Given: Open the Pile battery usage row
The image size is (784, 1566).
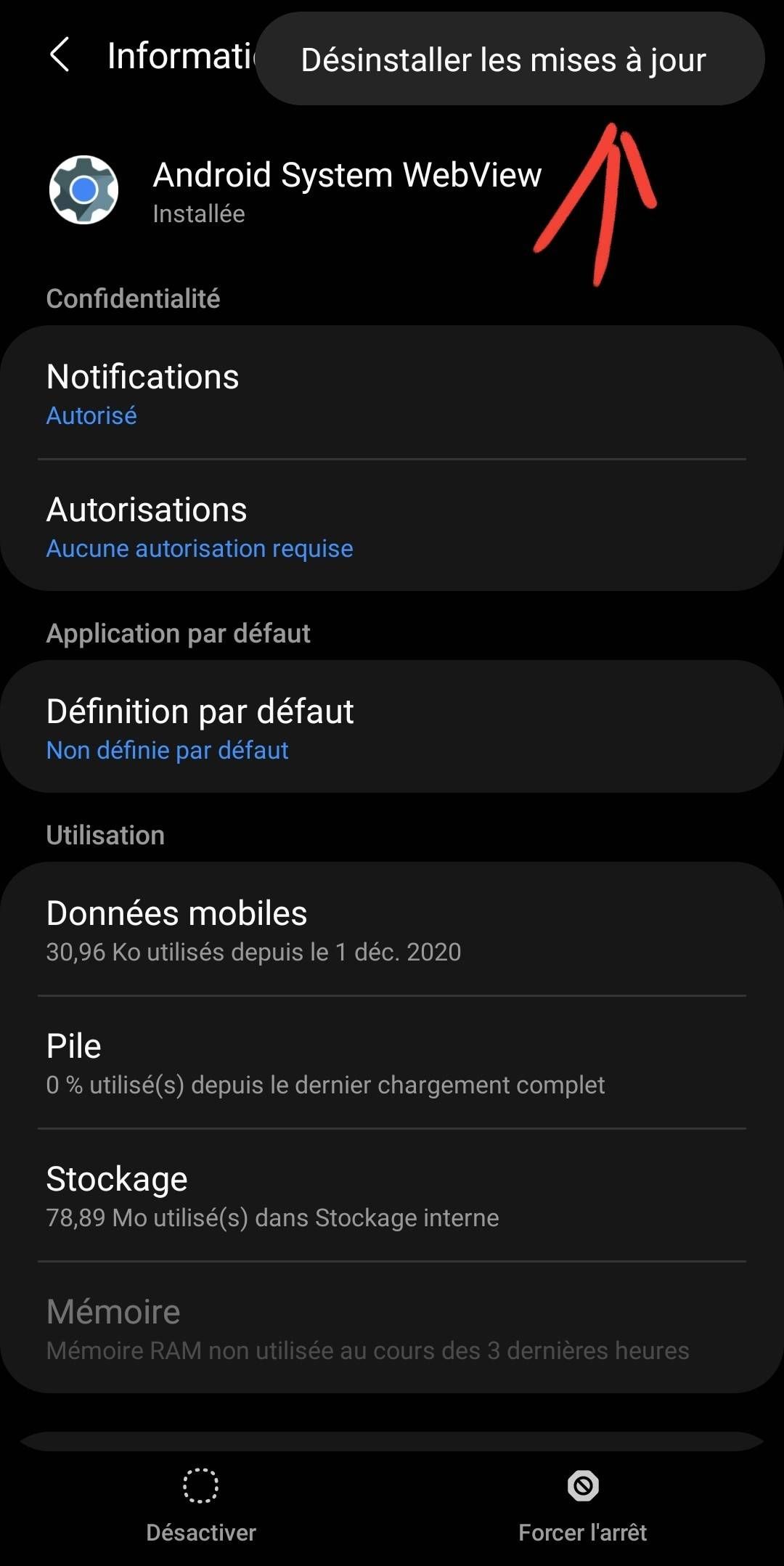Looking at the screenshot, I should (x=392, y=1063).
